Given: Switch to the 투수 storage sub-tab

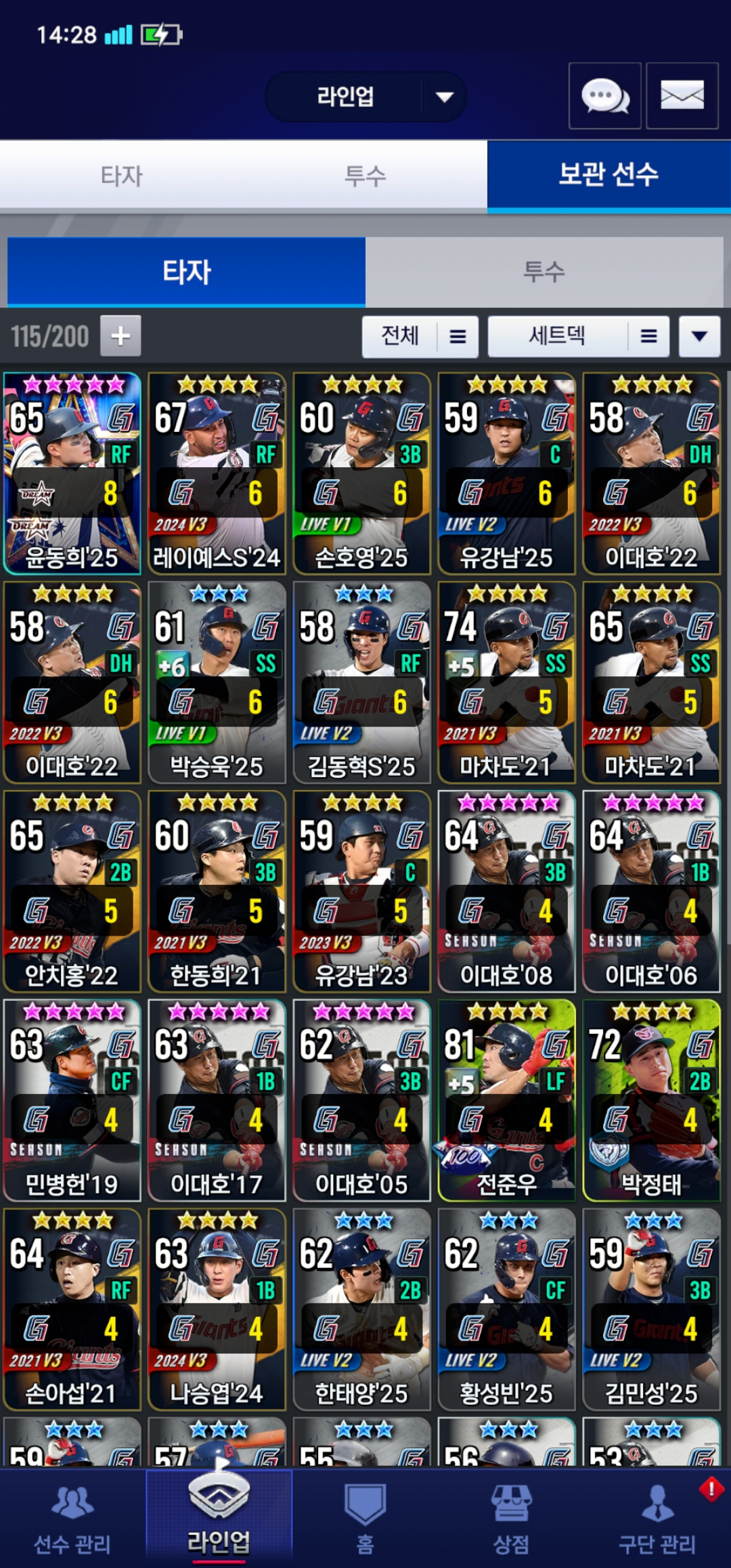Looking at the screenshot, I should coord(544,272).
